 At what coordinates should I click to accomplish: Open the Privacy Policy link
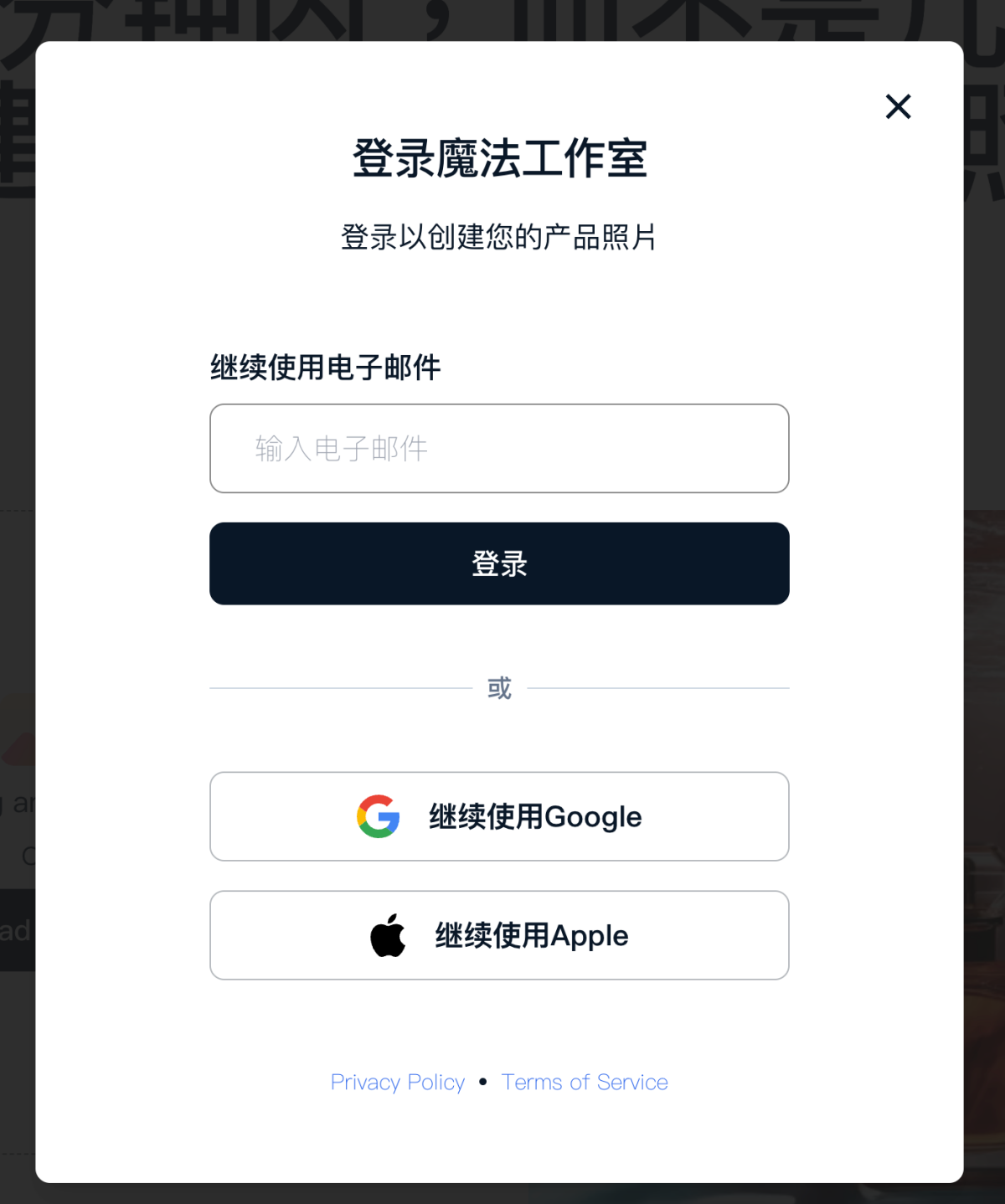pos(398,1082)
